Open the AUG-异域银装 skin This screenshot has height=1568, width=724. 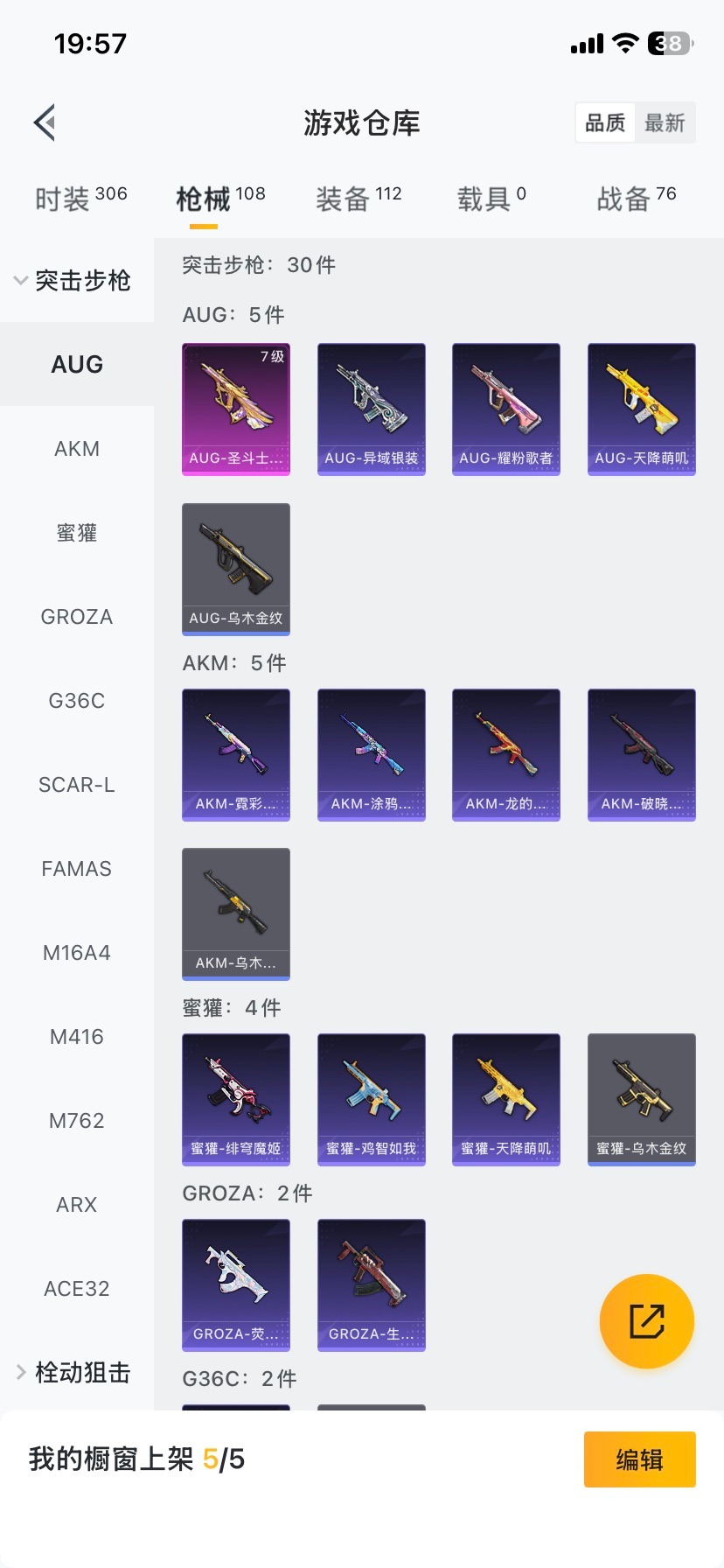coord(372,409)
